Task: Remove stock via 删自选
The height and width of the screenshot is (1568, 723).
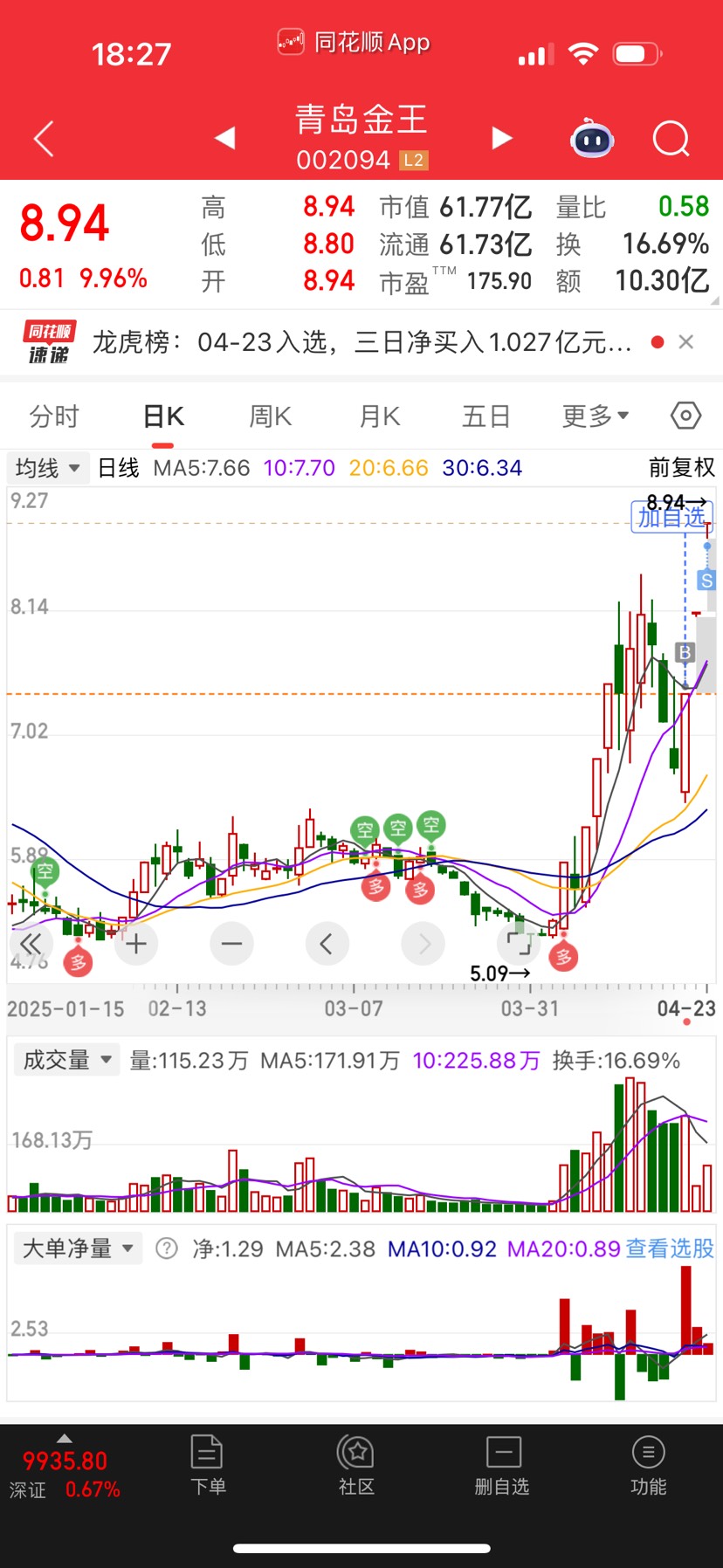Action: 502,1466
